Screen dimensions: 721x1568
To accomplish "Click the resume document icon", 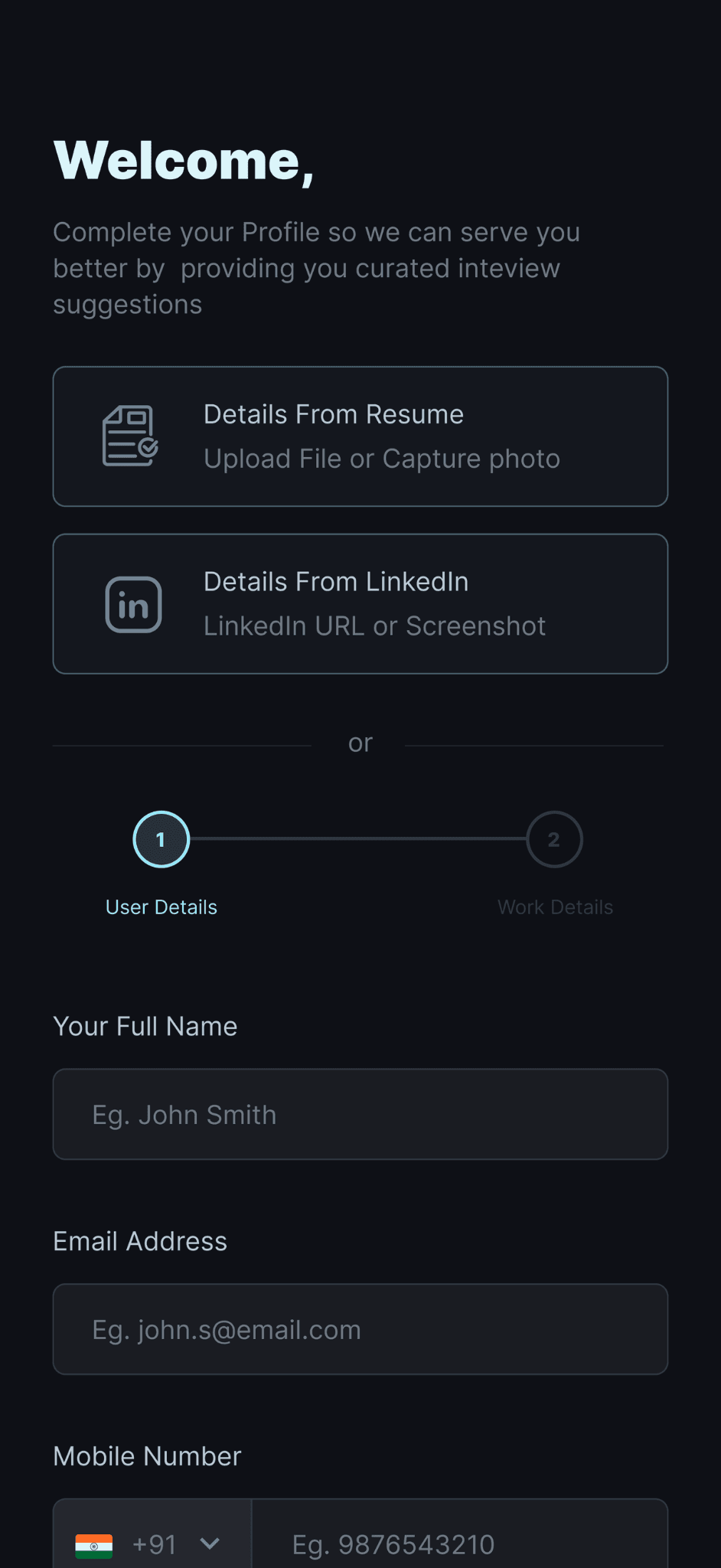I will 129,435.
